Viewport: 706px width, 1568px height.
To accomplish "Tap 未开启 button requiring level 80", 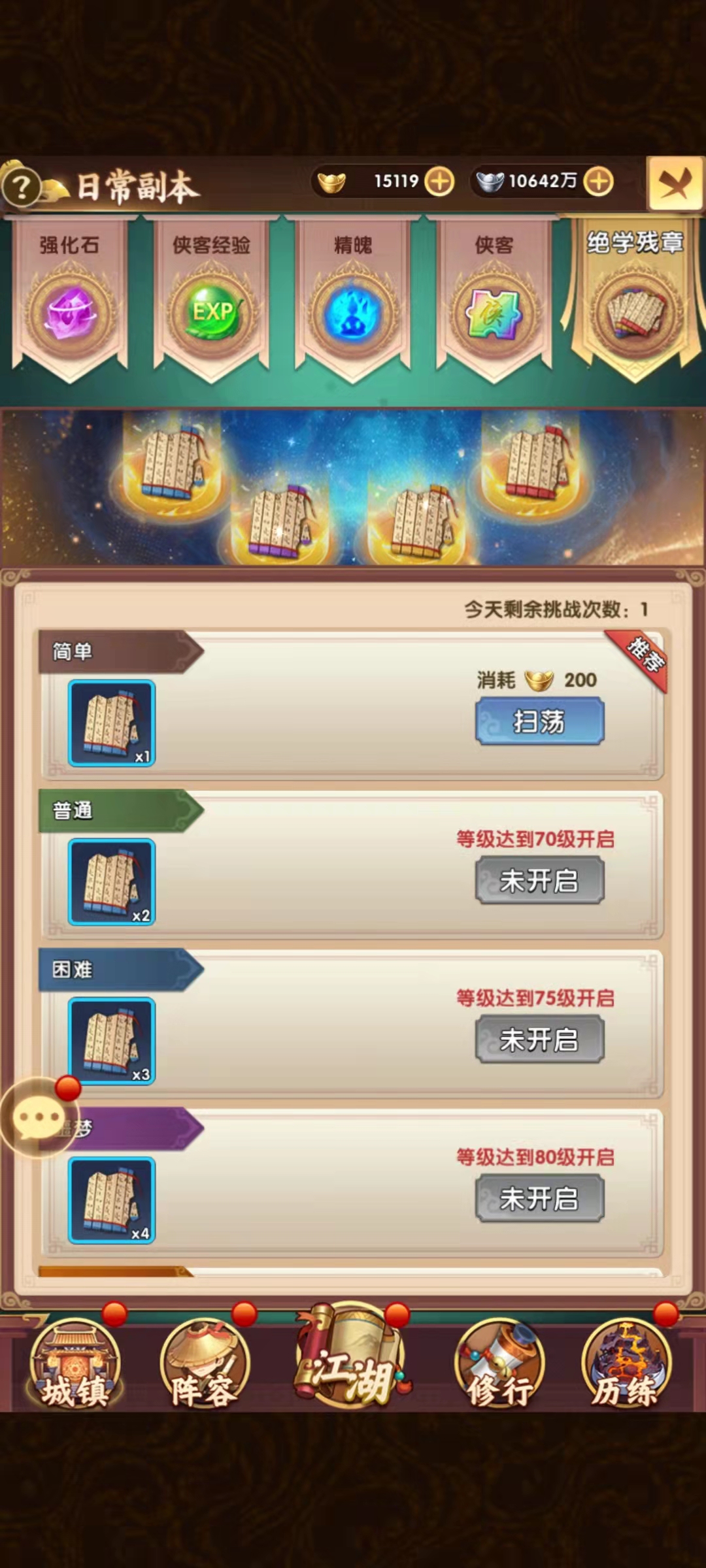I will tap(539, 1198).
